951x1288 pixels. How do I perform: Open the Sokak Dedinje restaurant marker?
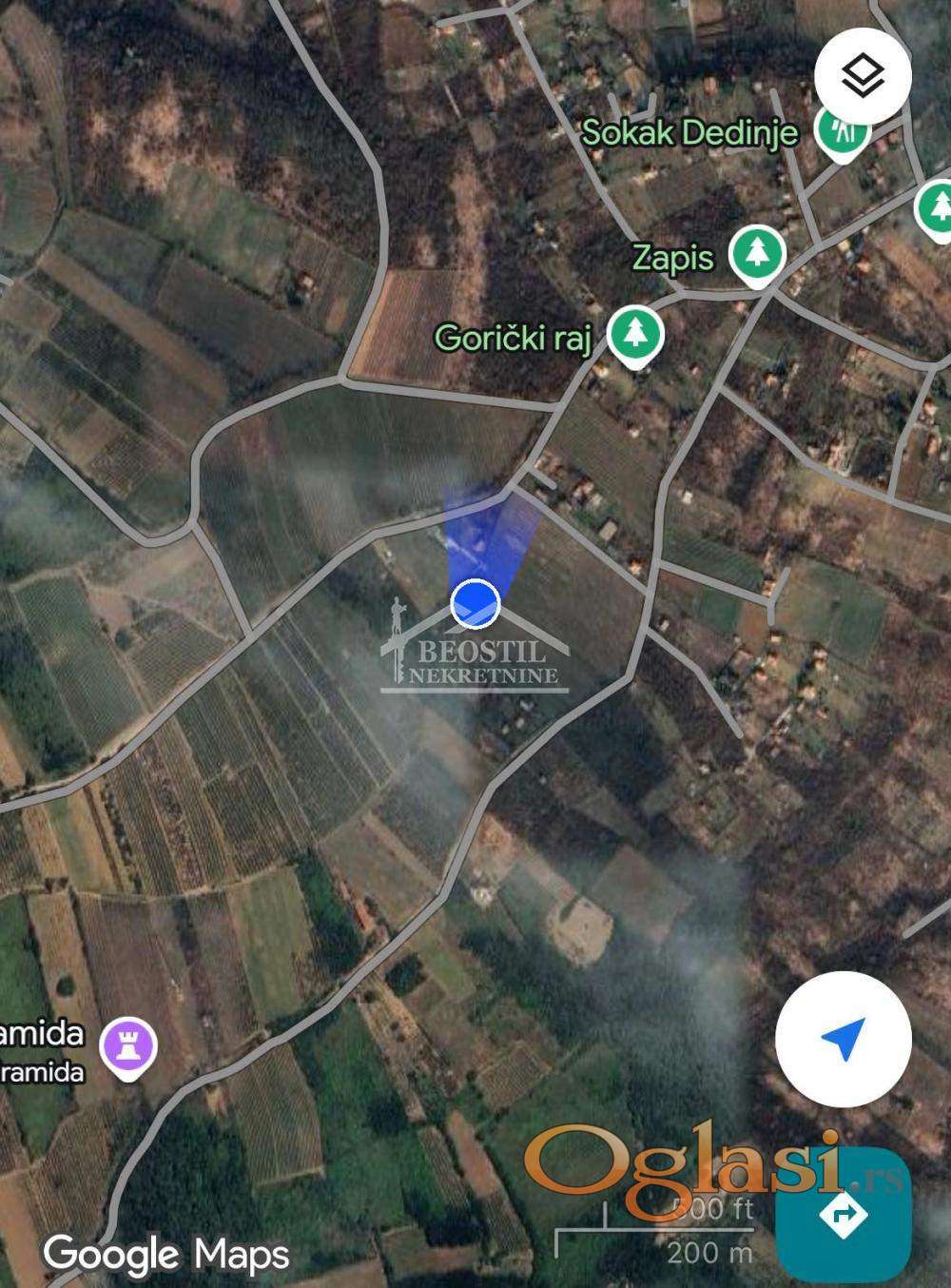click(842, 130)
